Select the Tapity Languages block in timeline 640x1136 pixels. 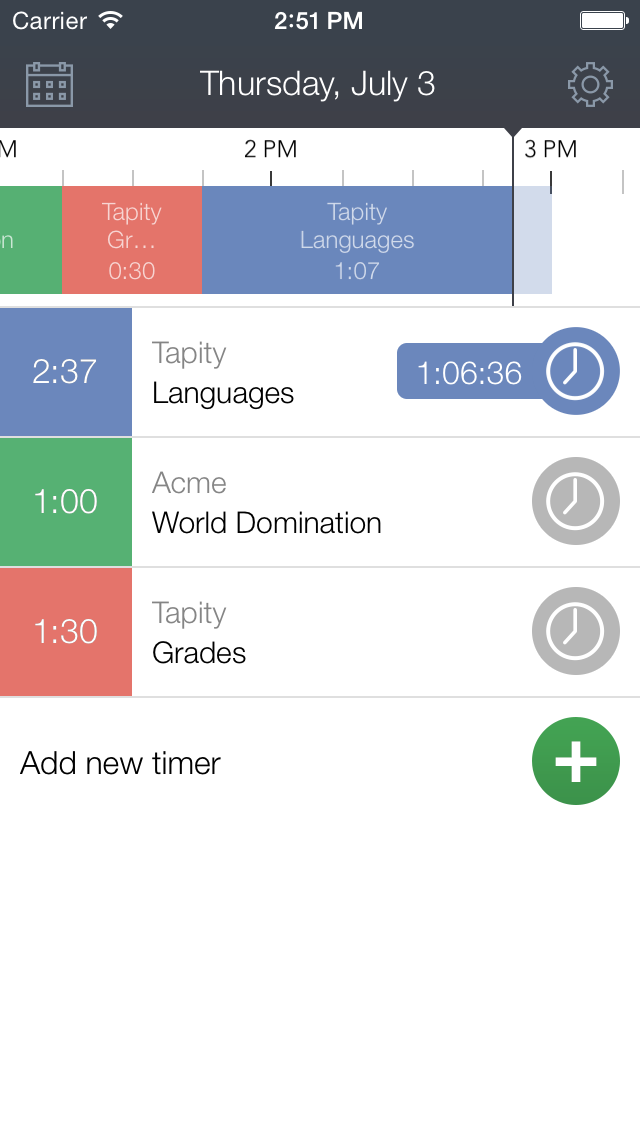357,240
